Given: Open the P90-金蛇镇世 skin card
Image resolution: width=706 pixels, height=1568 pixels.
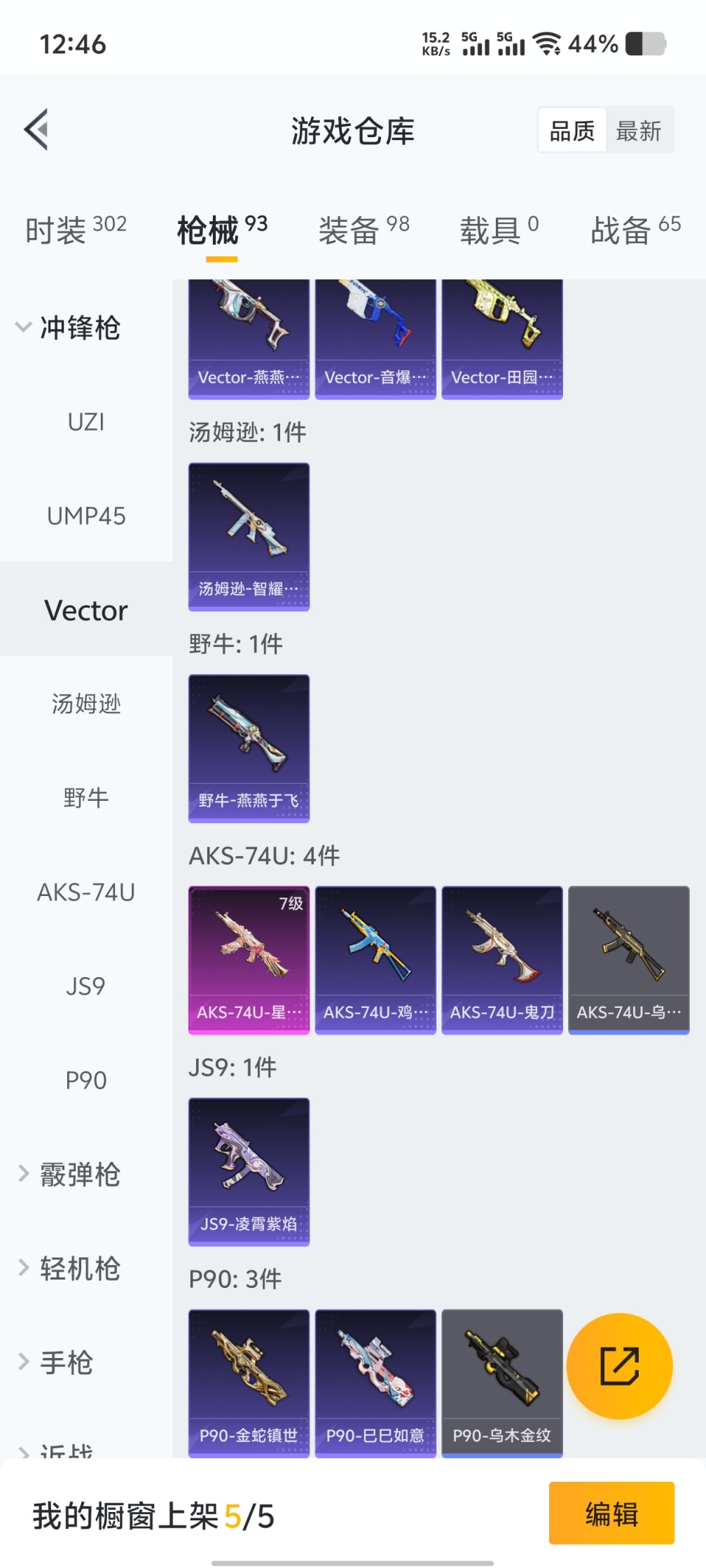Looking at the screenshot, I should pyautogui.click(x=249, y=1382).
